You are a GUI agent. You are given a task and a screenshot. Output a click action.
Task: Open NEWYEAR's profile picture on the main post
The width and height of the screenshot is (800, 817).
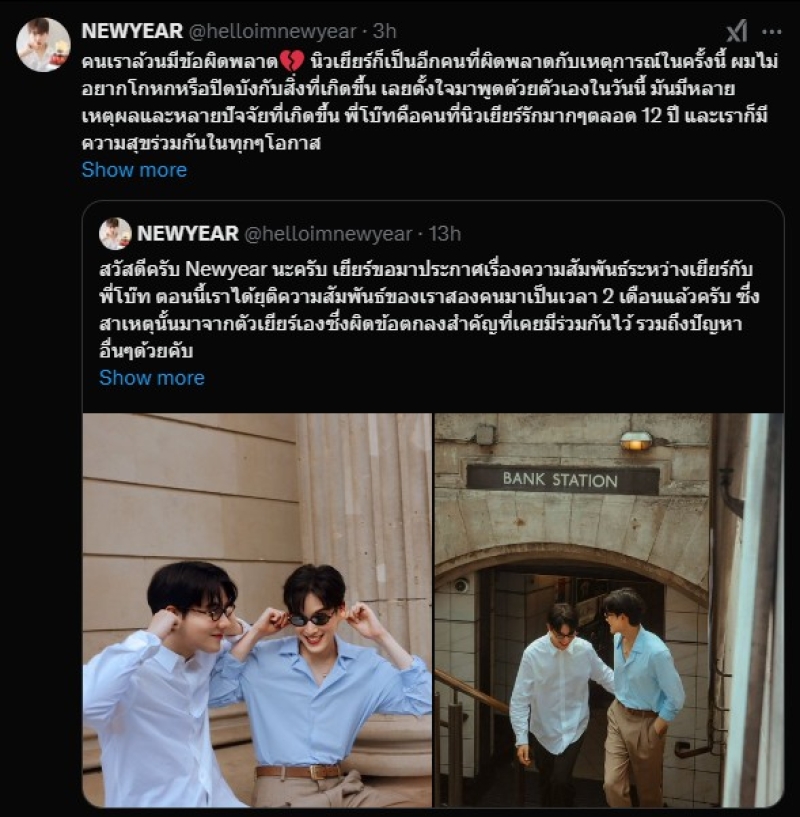pos(43,44)
